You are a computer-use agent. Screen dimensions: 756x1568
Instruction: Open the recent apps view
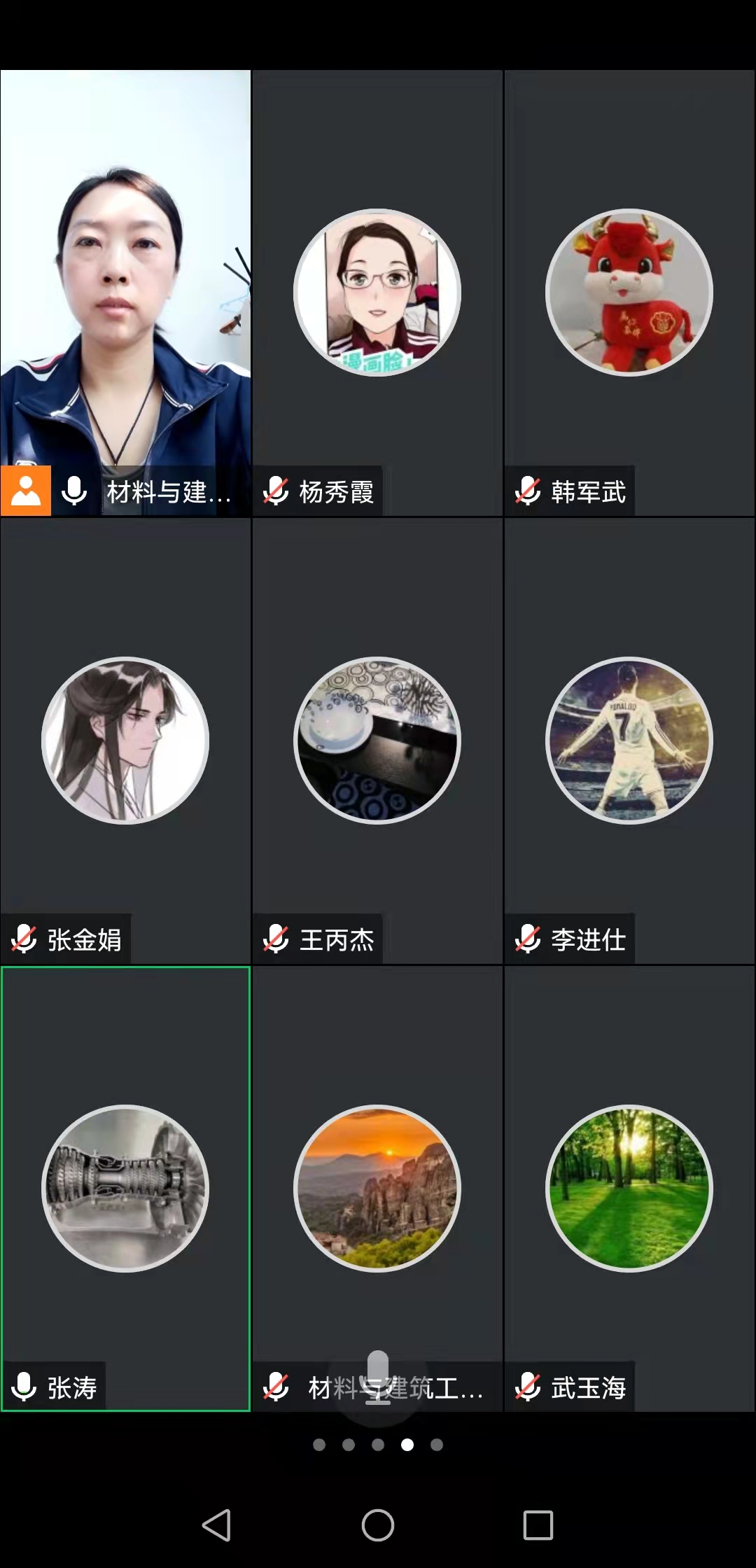pyautogui.click(x=538, y=1525)
